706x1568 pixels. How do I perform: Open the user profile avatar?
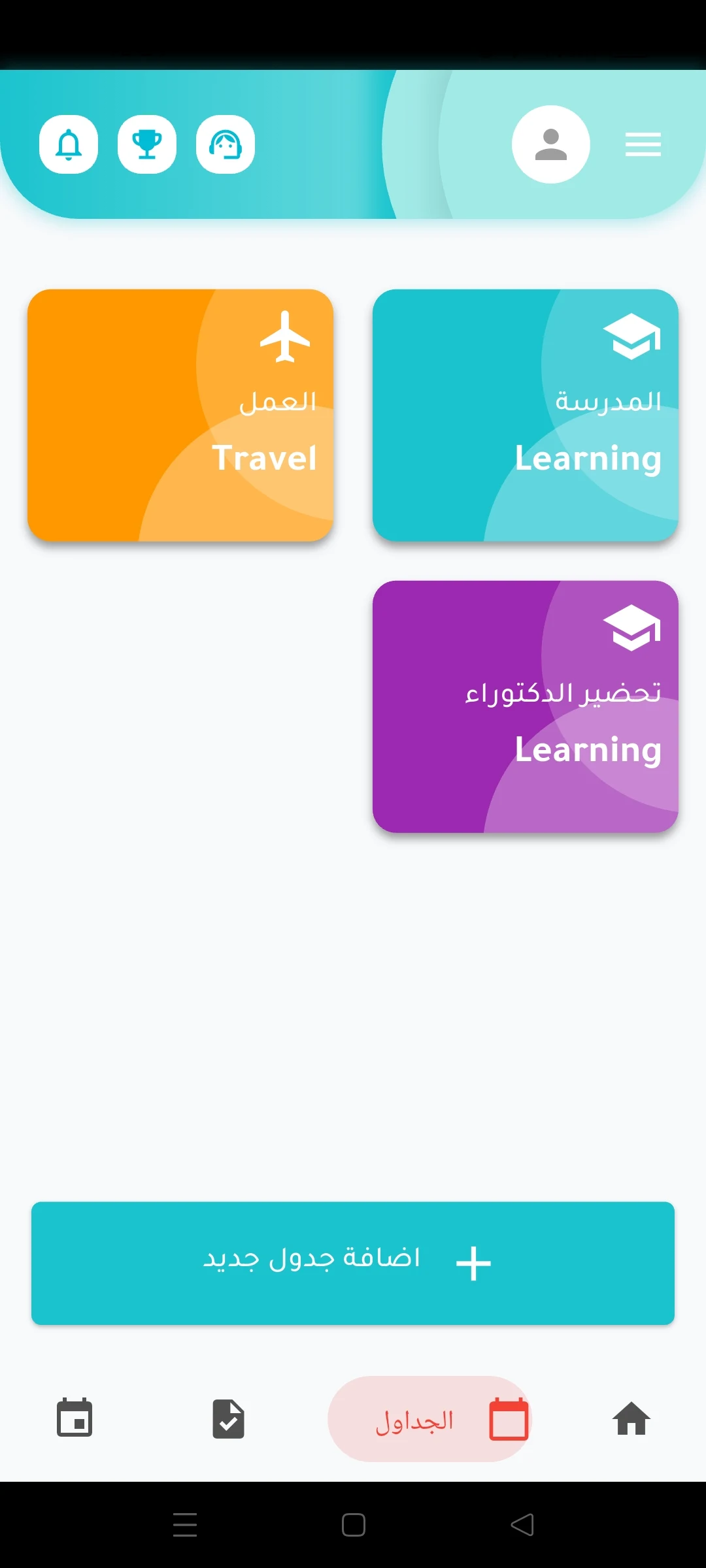pyautogui.click(x=550, y=144)
